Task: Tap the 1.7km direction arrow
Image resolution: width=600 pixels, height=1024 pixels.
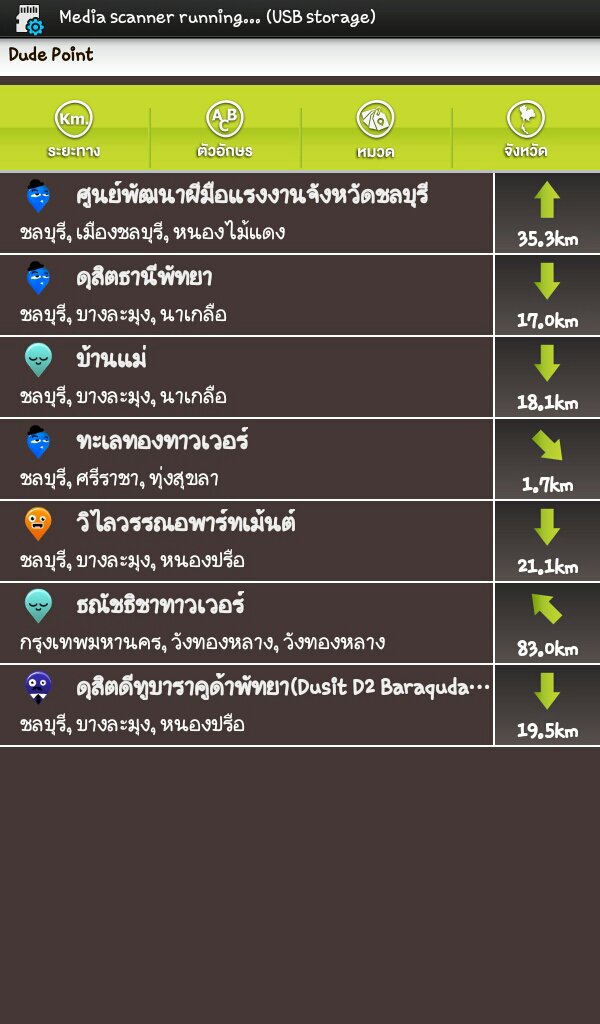Action: pyautogui.click(x=547, y=446)
